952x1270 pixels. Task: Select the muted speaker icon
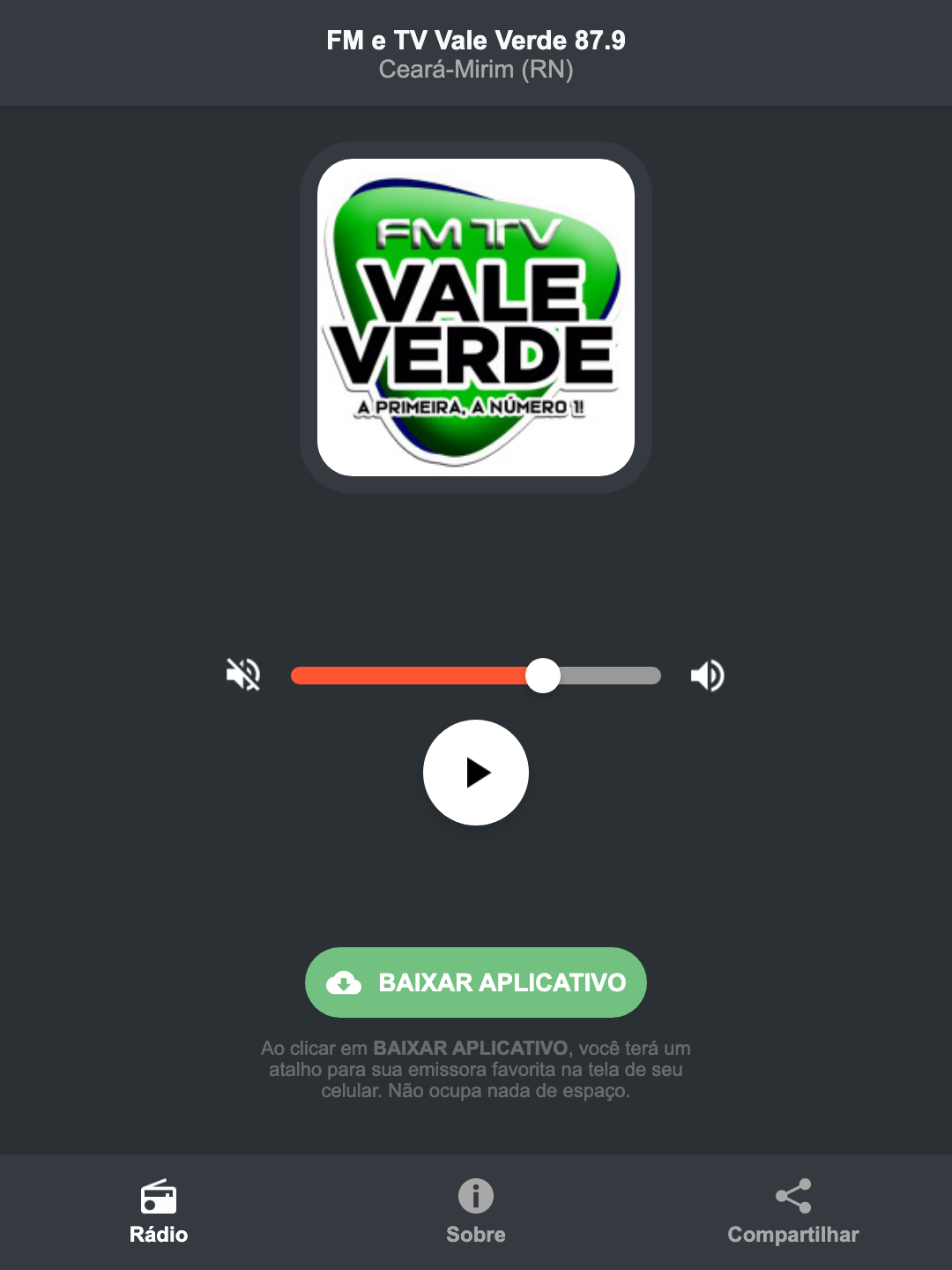click(x=242, y=675)
